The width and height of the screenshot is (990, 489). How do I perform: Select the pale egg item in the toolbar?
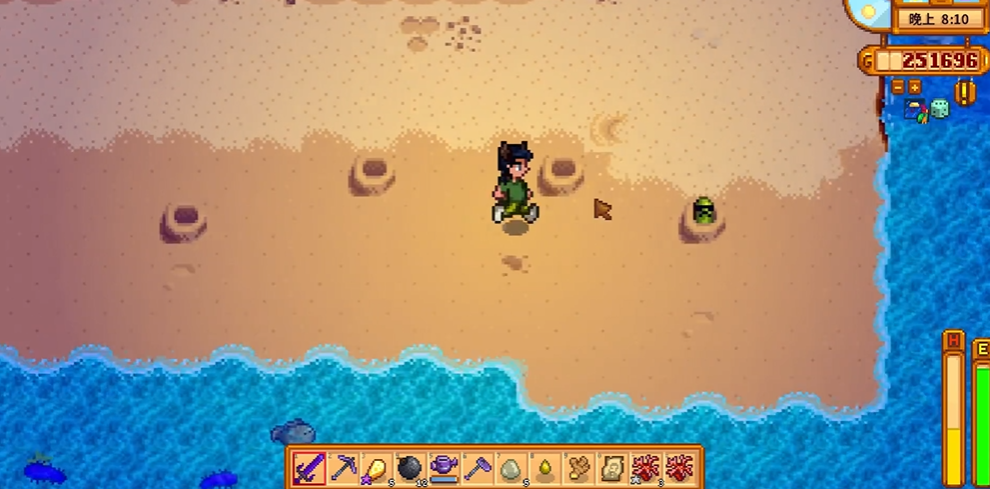pyautogui.click(x=511, y=467)
